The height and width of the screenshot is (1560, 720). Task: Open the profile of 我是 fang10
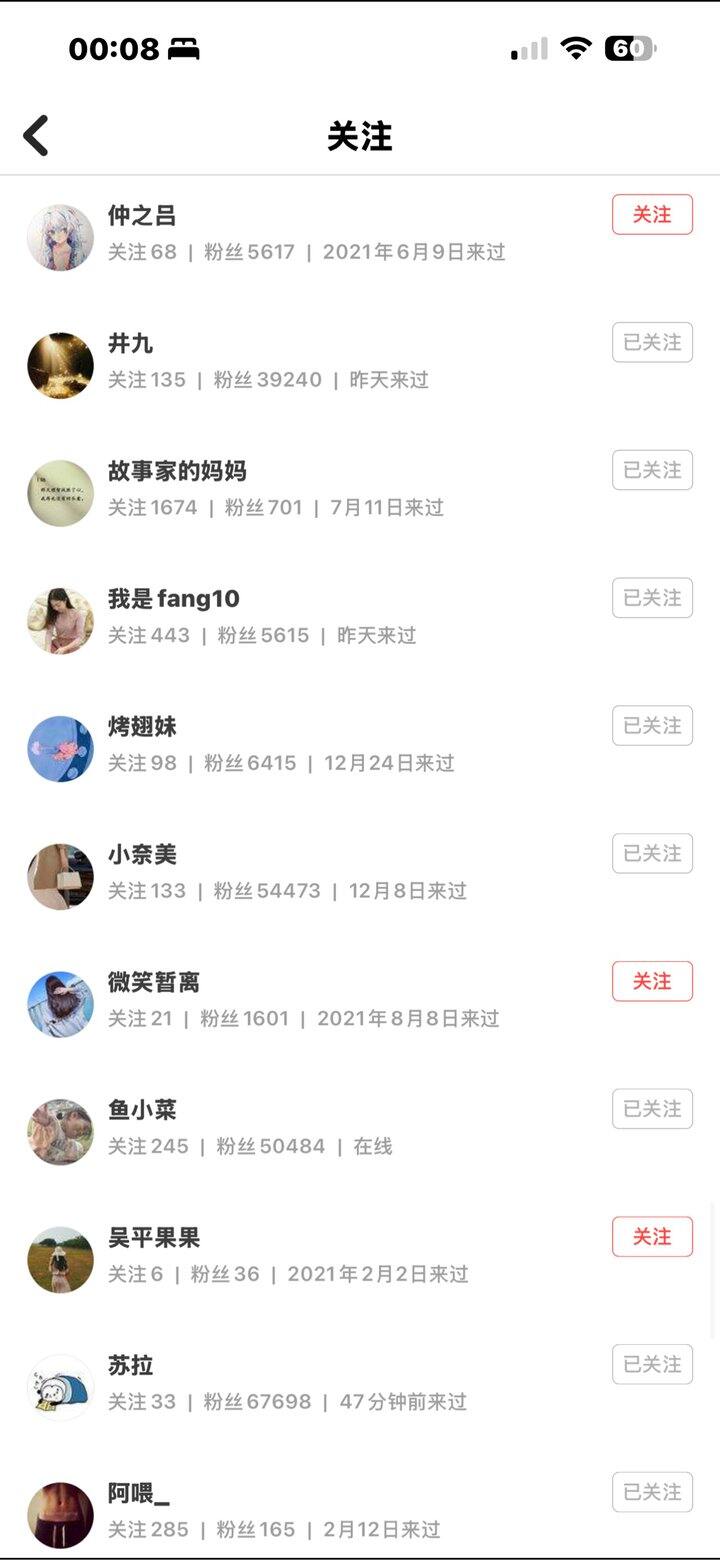coord(174,599)
